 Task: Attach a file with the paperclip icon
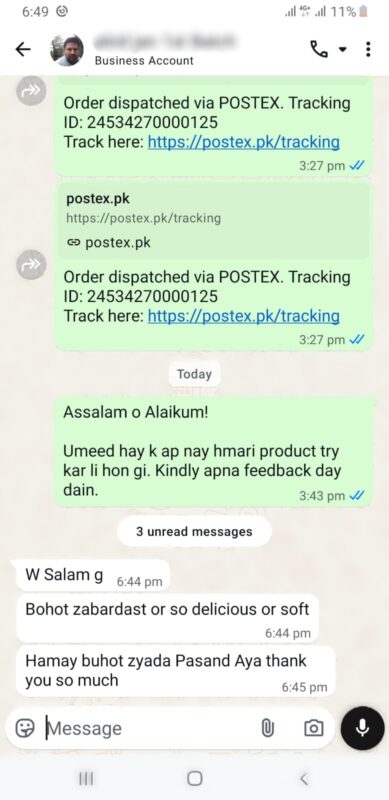(267, 728)
